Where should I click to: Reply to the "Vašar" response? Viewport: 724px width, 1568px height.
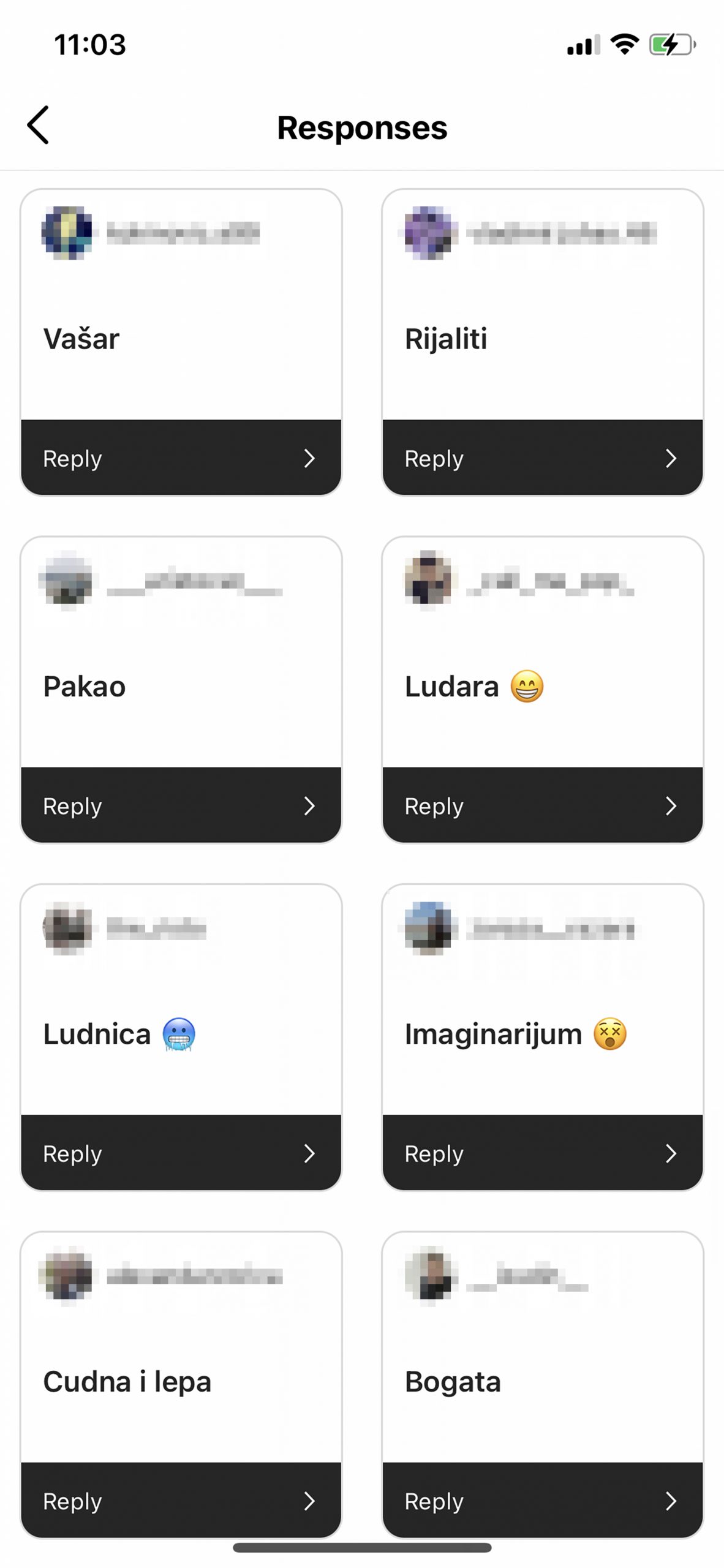click(x=181, y=458)
